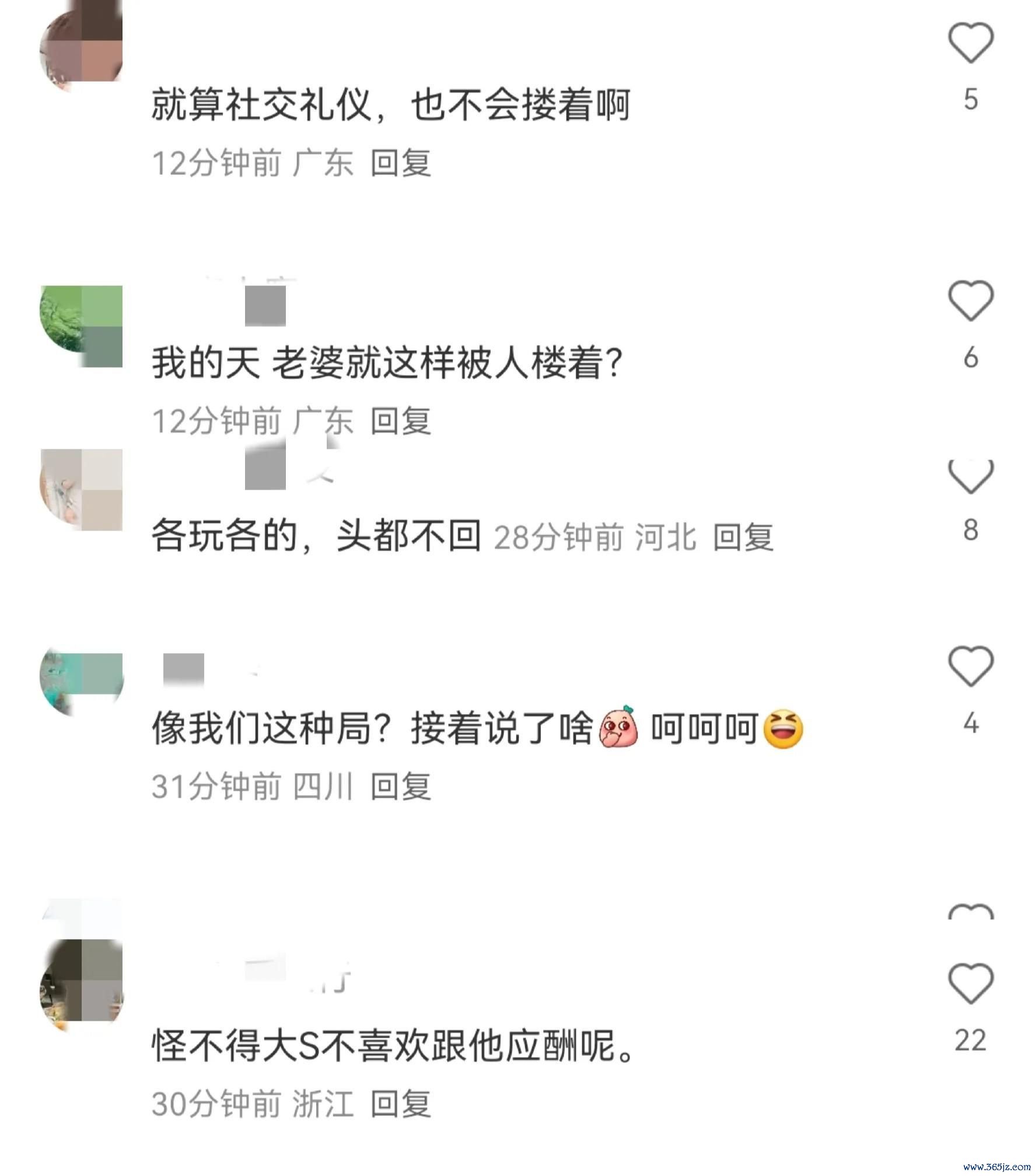This screenshot has height=1176, width=1035.
Task: Reply to the Sichuan comment from 31分钟前
Action: pos(401,786)
